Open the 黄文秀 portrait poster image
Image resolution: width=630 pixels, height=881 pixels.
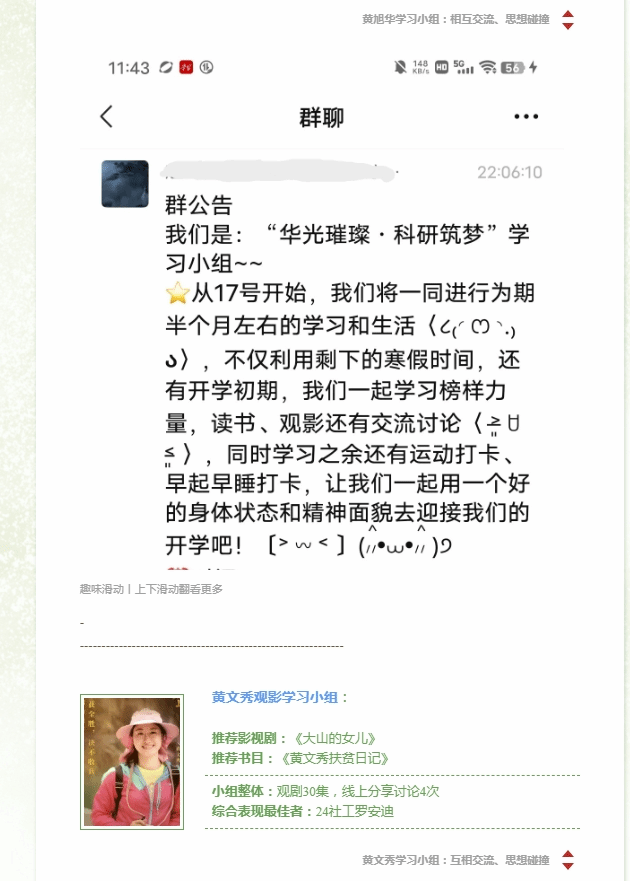tap(132, 761)
